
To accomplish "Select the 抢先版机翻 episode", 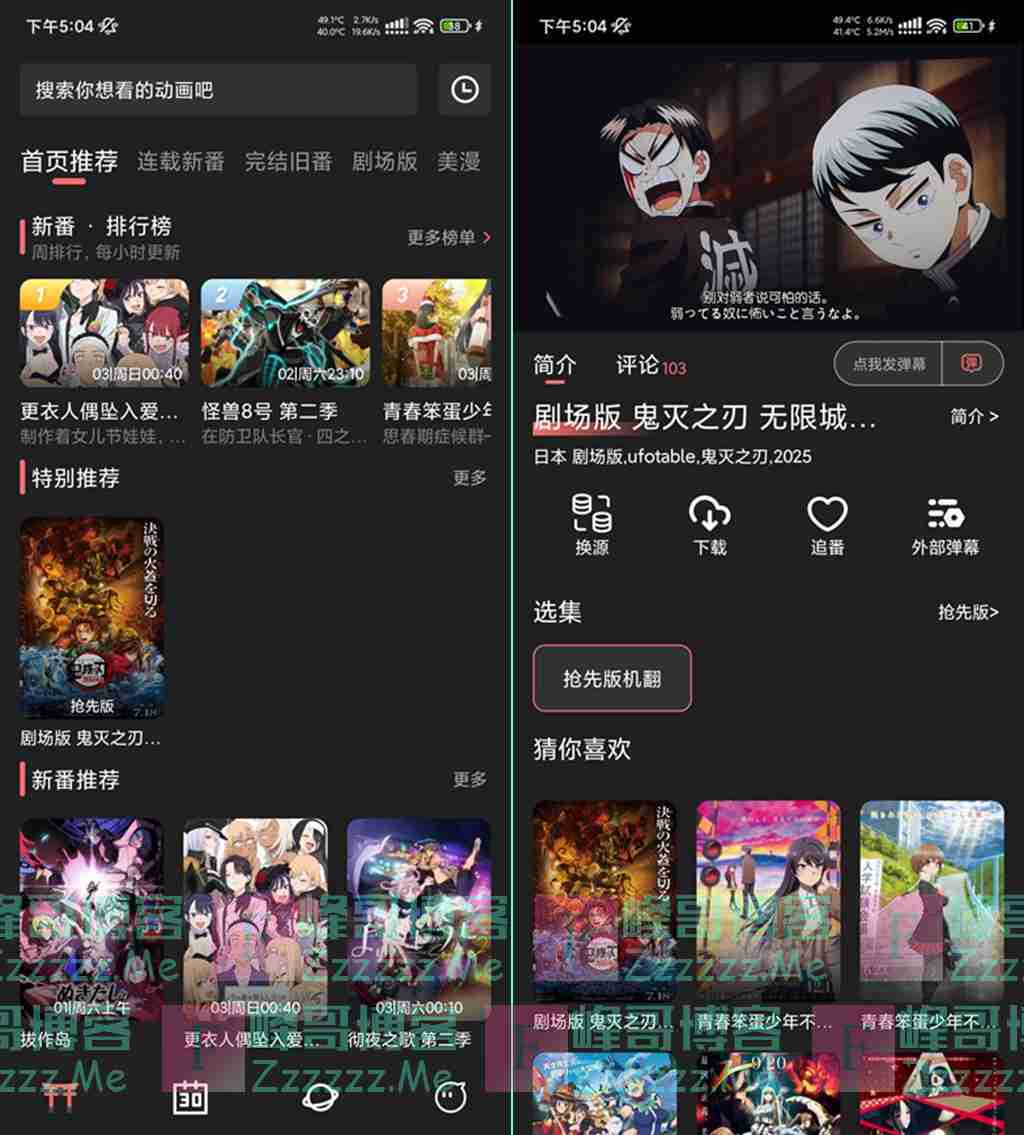I will click(x=612, y=679).
